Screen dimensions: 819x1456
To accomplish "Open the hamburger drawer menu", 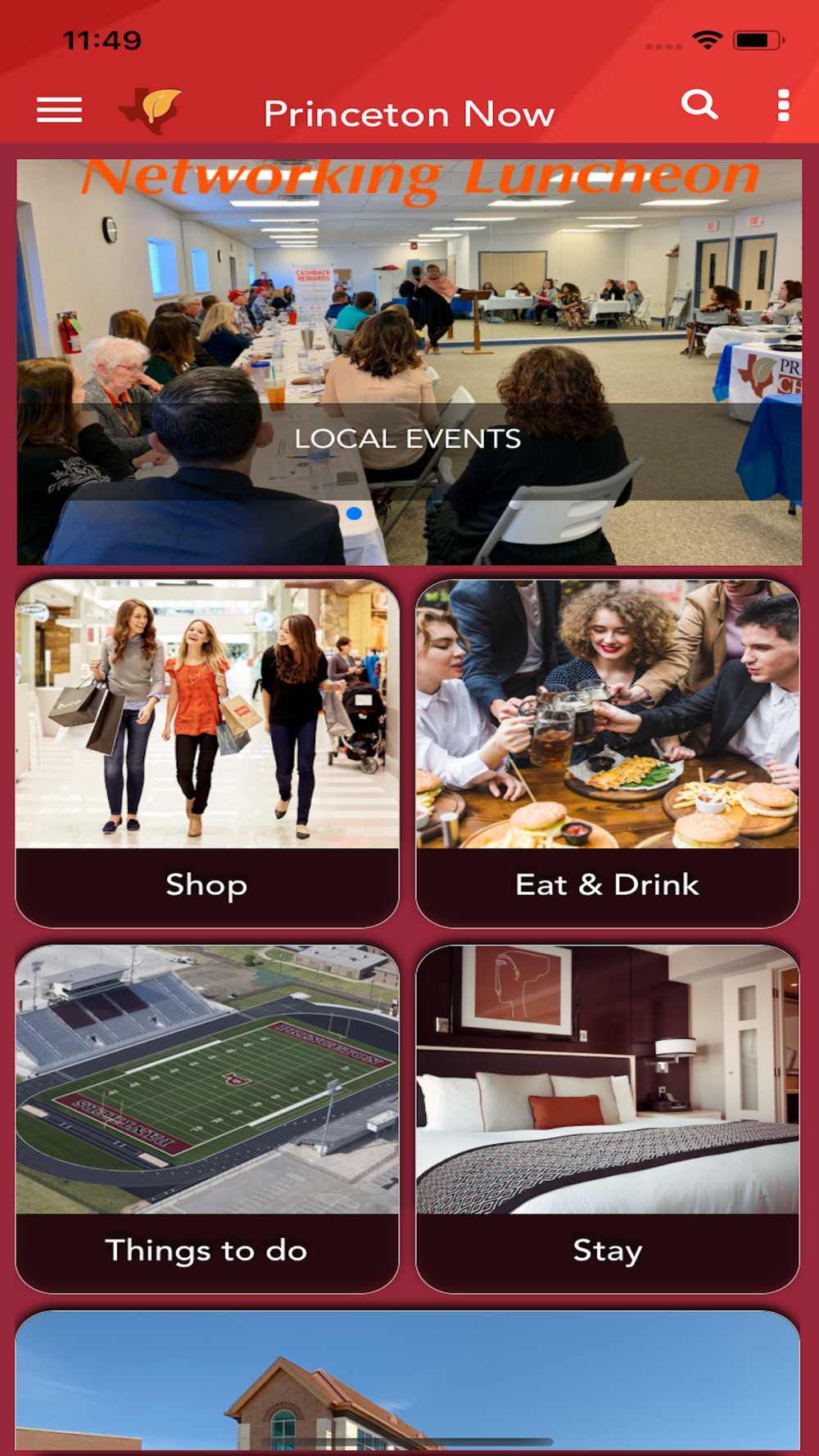I will click(x=59, y=110).
